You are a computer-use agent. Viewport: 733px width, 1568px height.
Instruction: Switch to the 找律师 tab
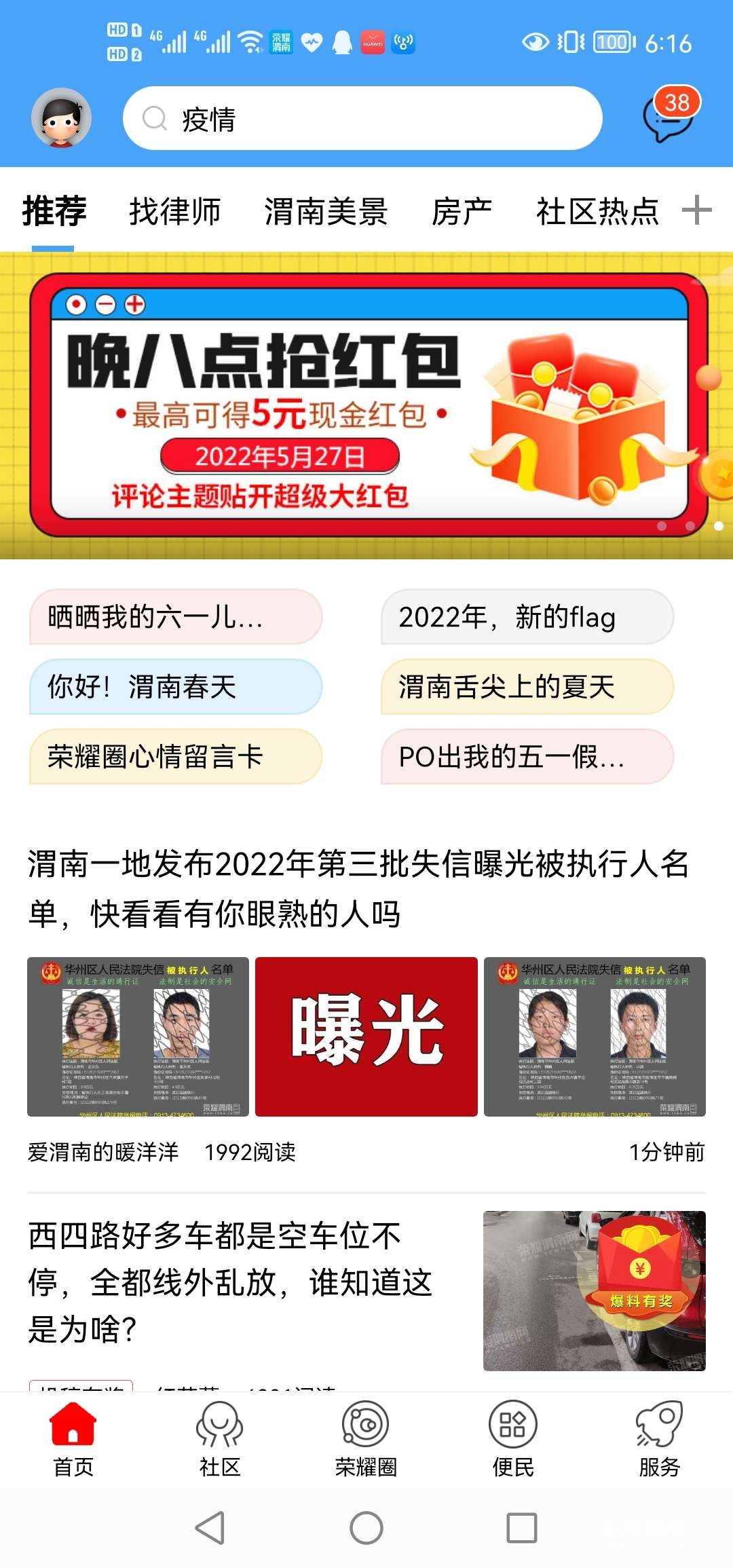pyautogui.click(x=174, y=211)
